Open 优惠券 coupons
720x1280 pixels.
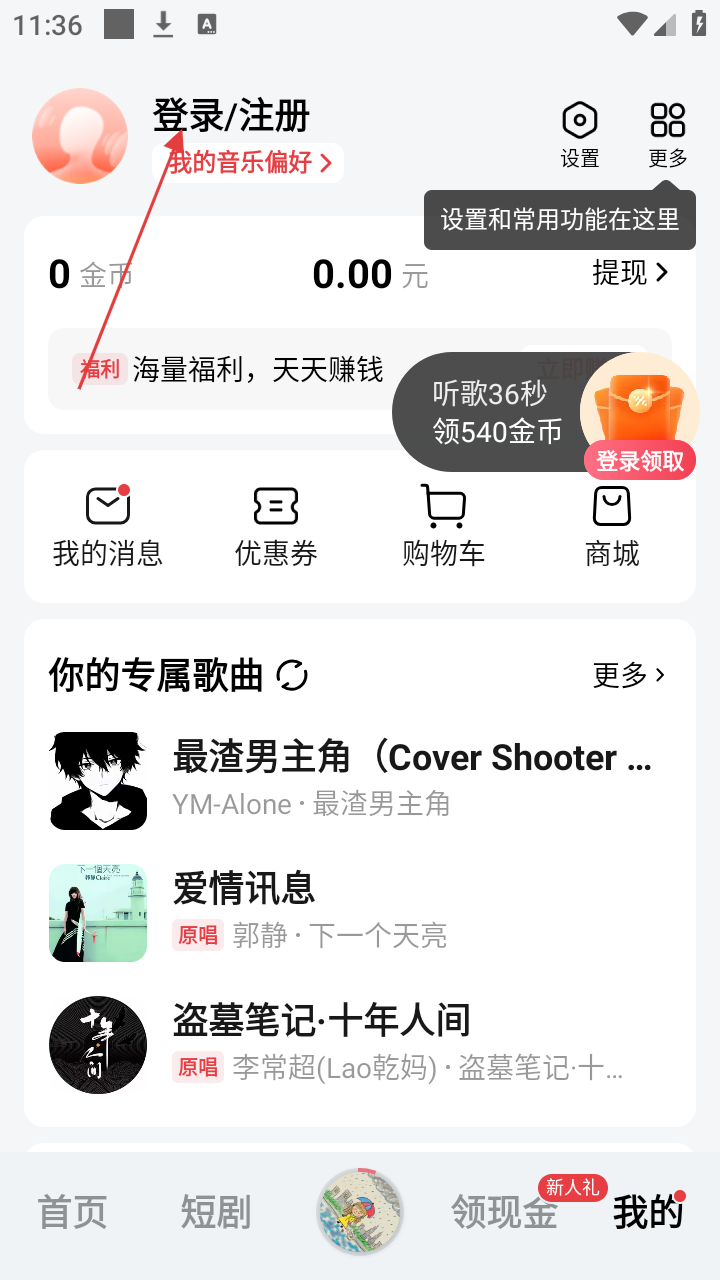pyautogui.click(x=276, y=526)
